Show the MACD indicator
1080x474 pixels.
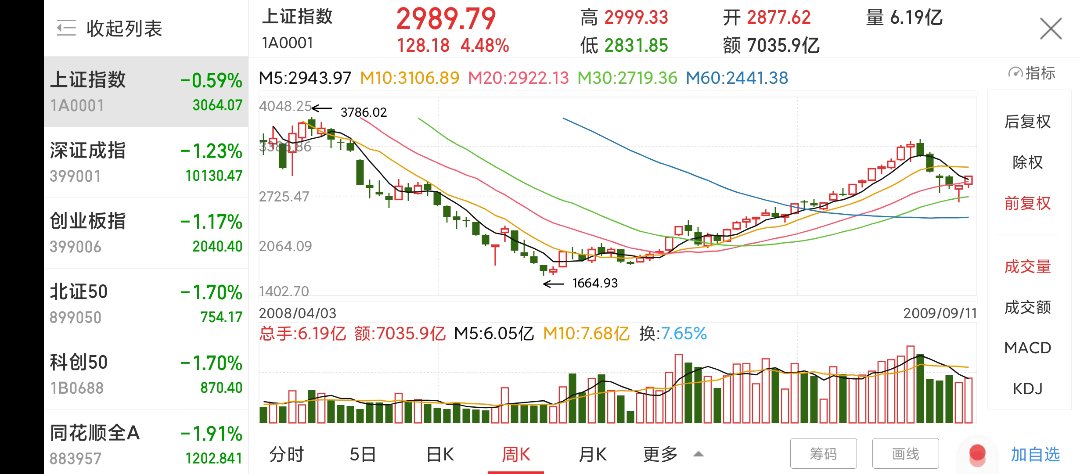(x=1028, y=347)
